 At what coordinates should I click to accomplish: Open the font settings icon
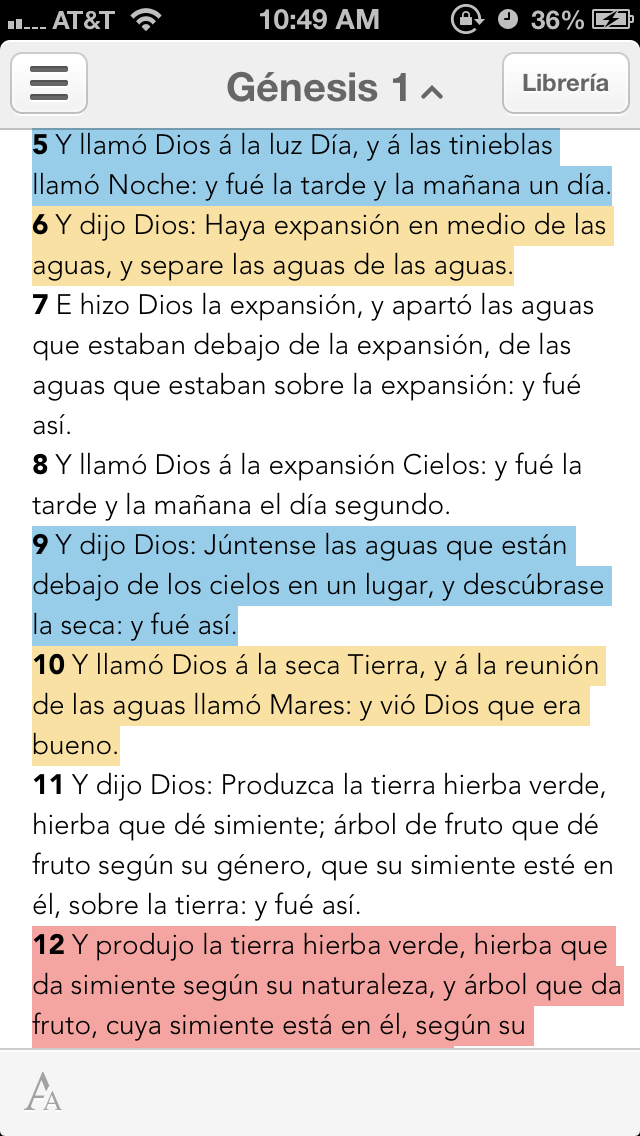coord(43,1091)
